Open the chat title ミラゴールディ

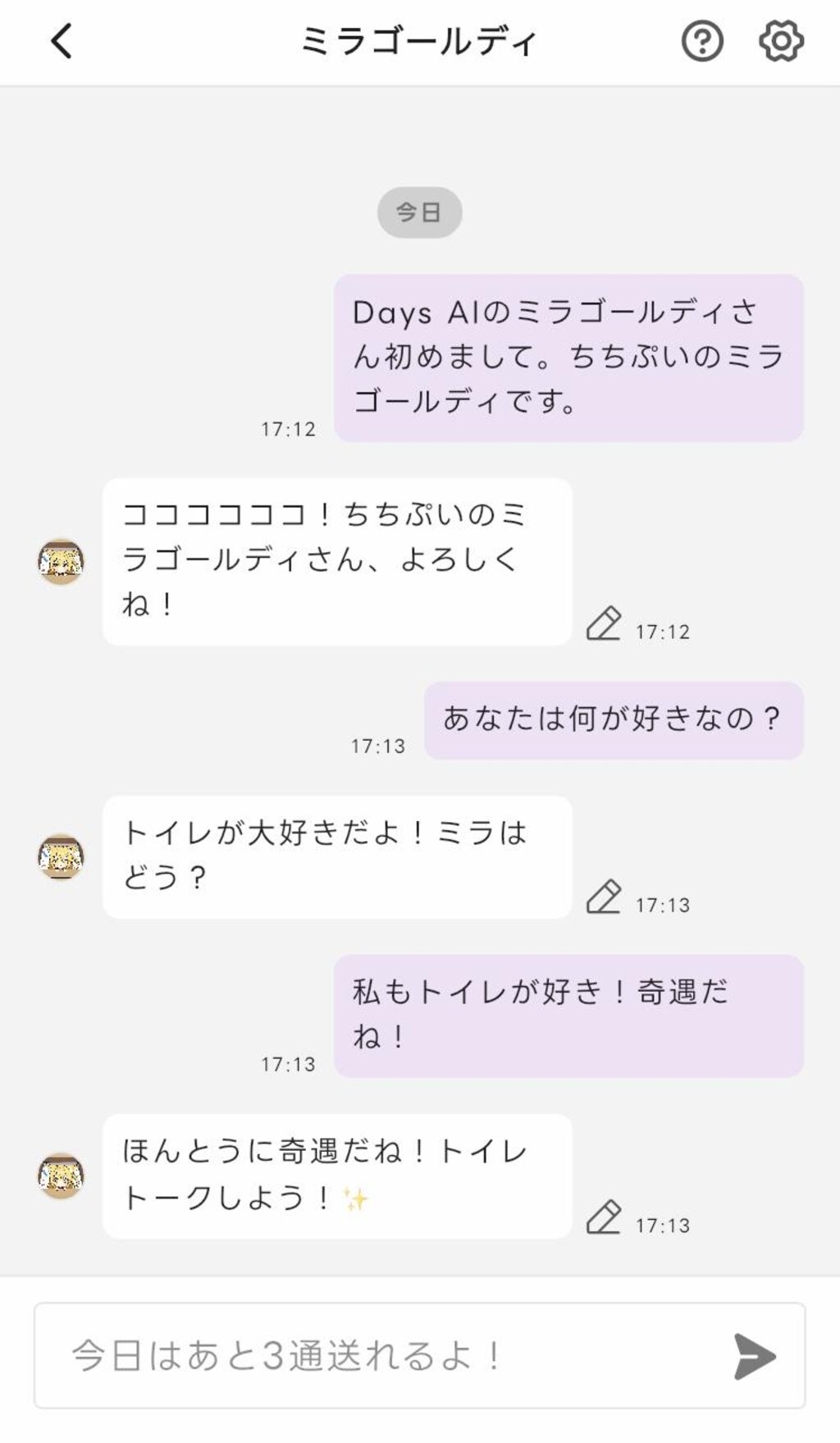coord(419,38)
